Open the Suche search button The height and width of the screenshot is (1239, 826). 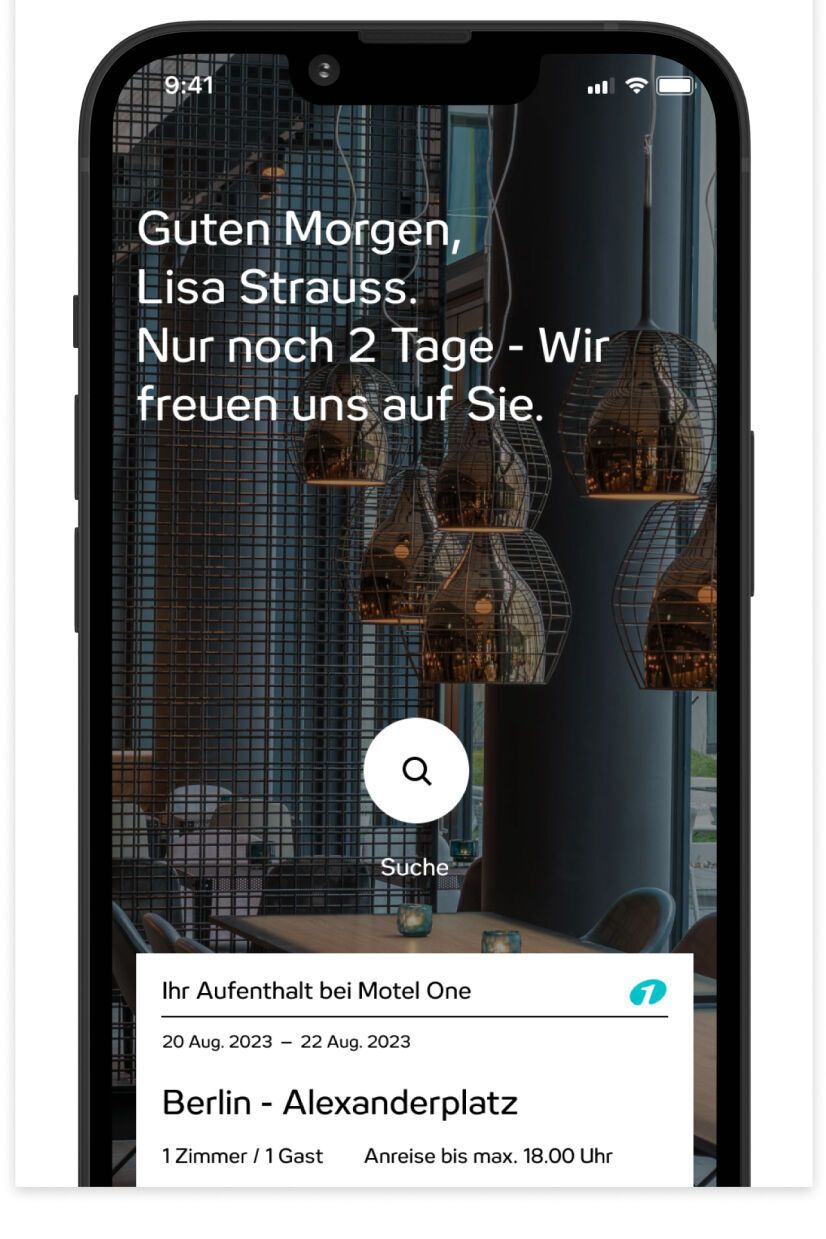tap(416, 771)
